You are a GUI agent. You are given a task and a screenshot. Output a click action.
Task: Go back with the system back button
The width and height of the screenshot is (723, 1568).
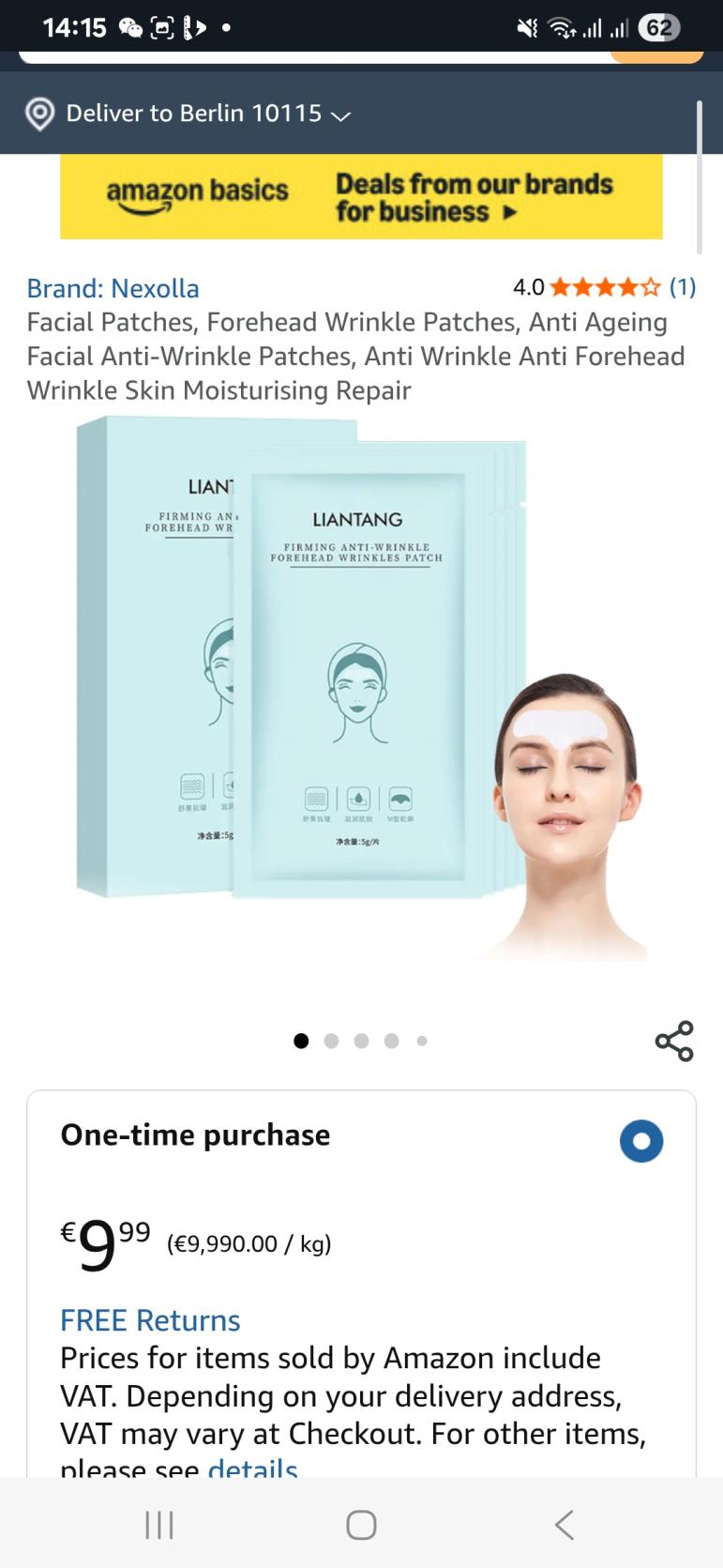[564, 1525]
